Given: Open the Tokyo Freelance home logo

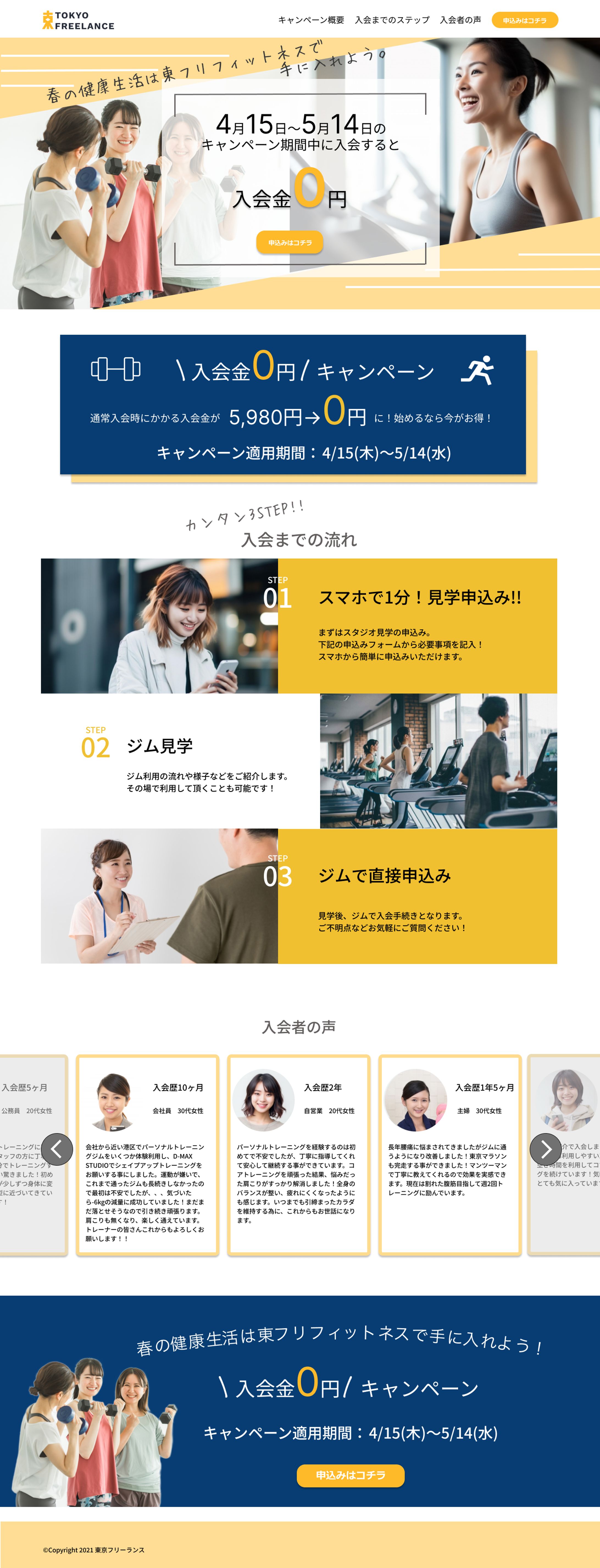Looking at the screenshot, I should coord(79,20).
